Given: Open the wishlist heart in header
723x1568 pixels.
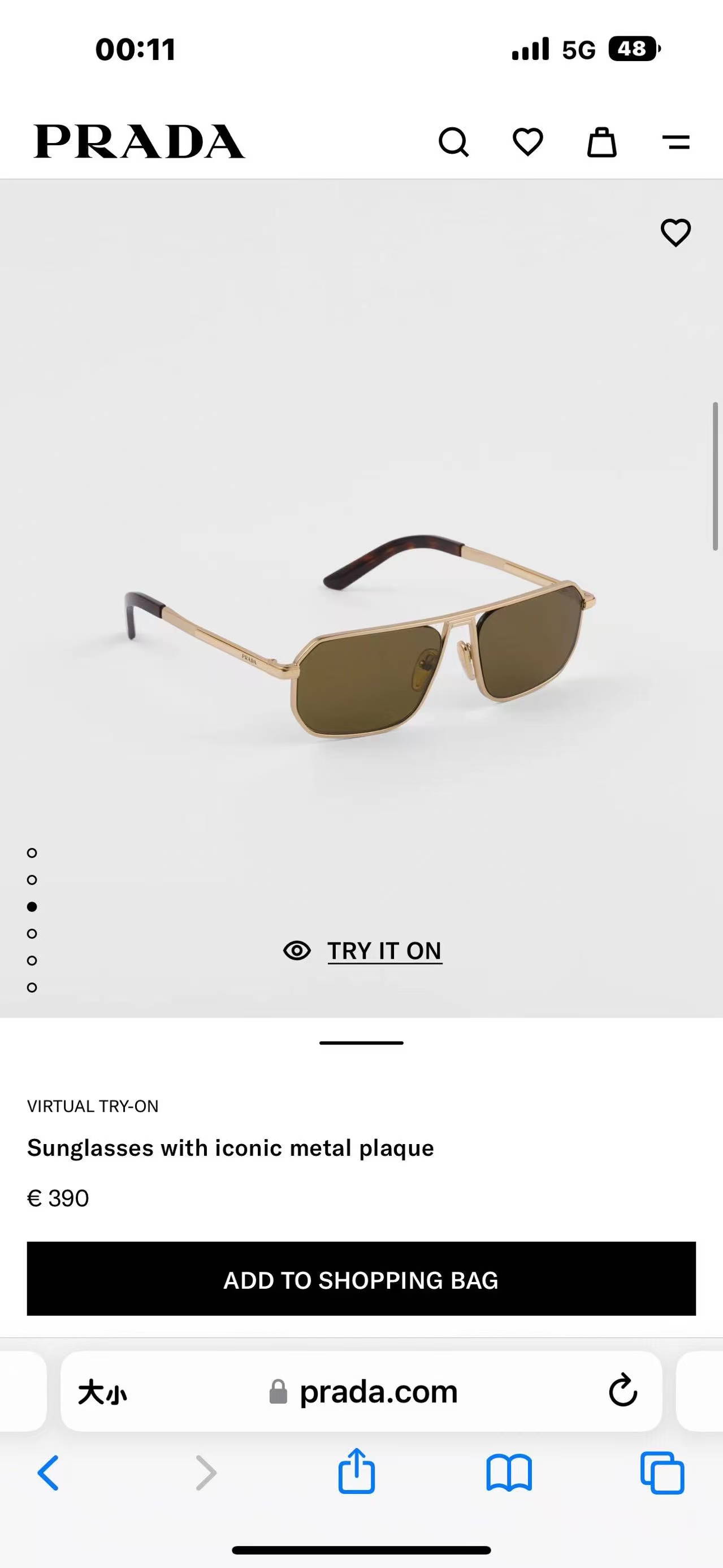Looking at the screenshot, I should pos(527,142).
